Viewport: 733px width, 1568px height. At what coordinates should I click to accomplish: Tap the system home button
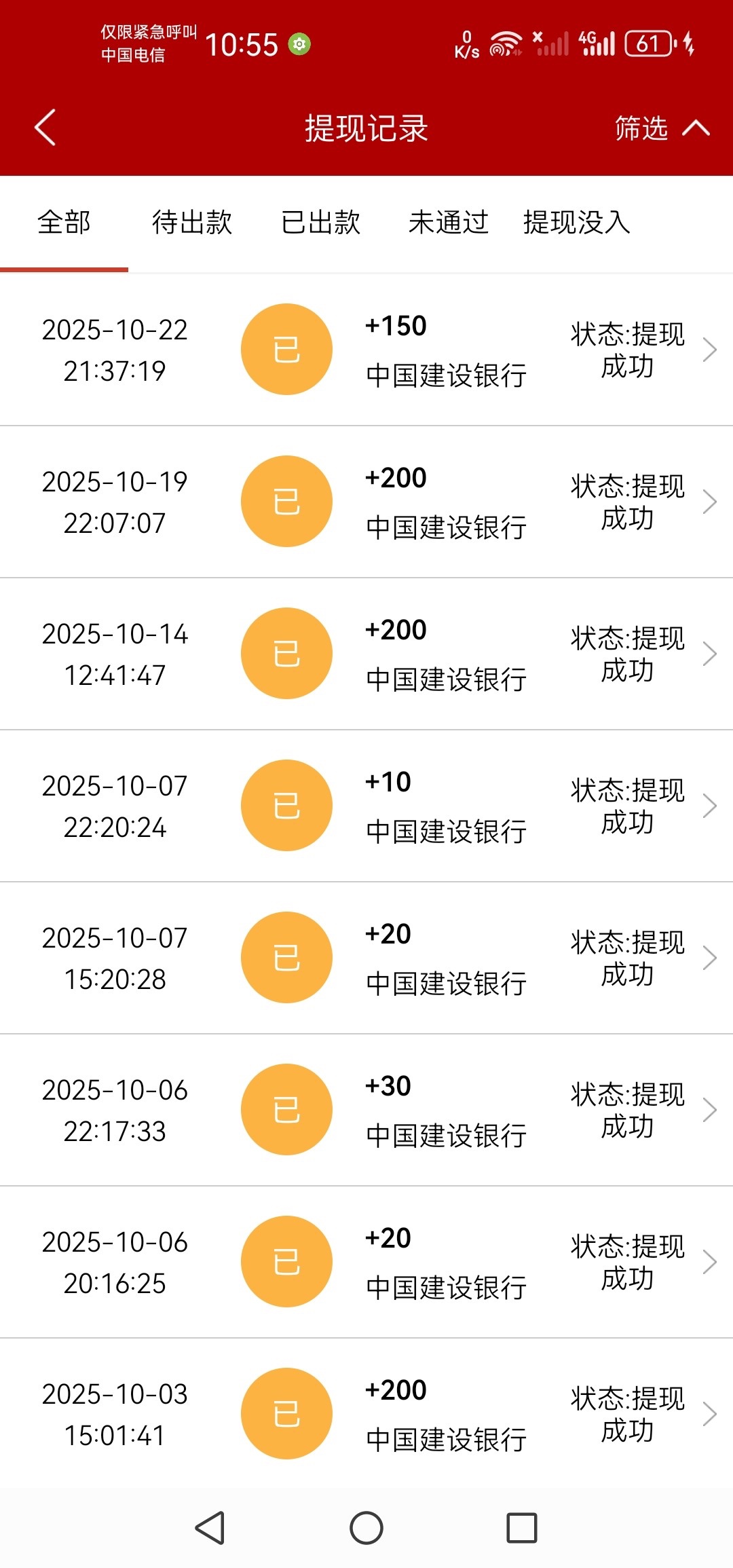(366, 1528)
